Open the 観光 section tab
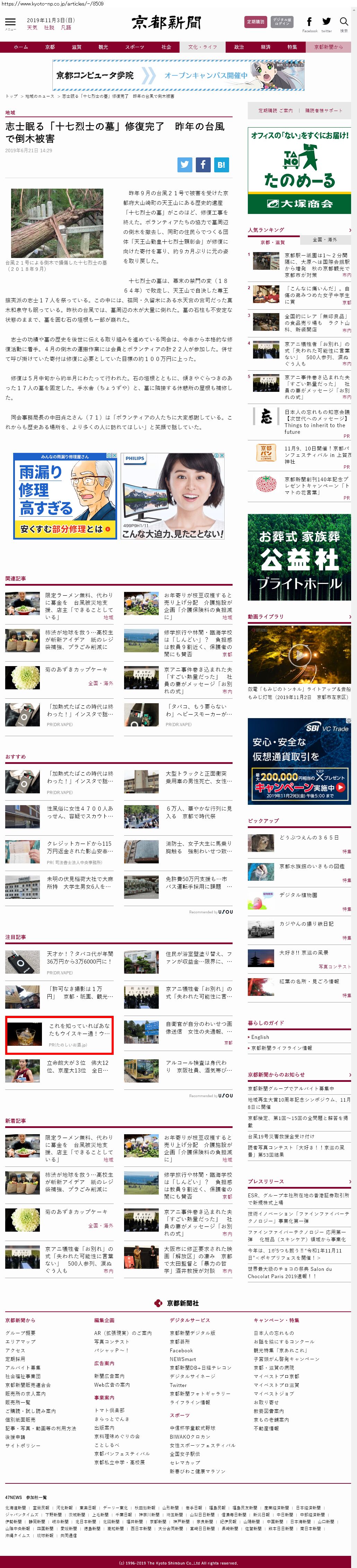This screenshot has width=357, height=1568. (x=103, y=47)
